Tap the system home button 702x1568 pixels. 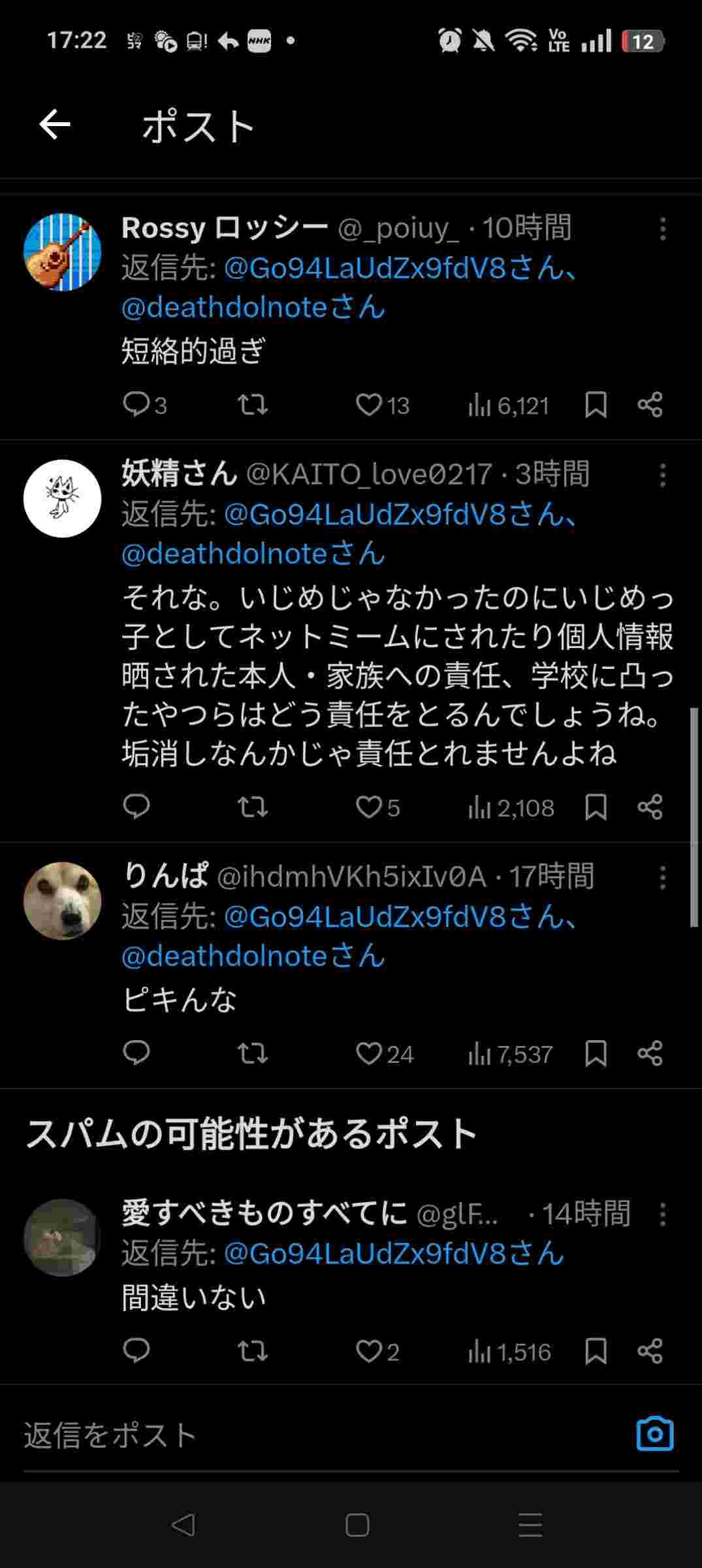pyautogui.click(x=357, y=1526)
